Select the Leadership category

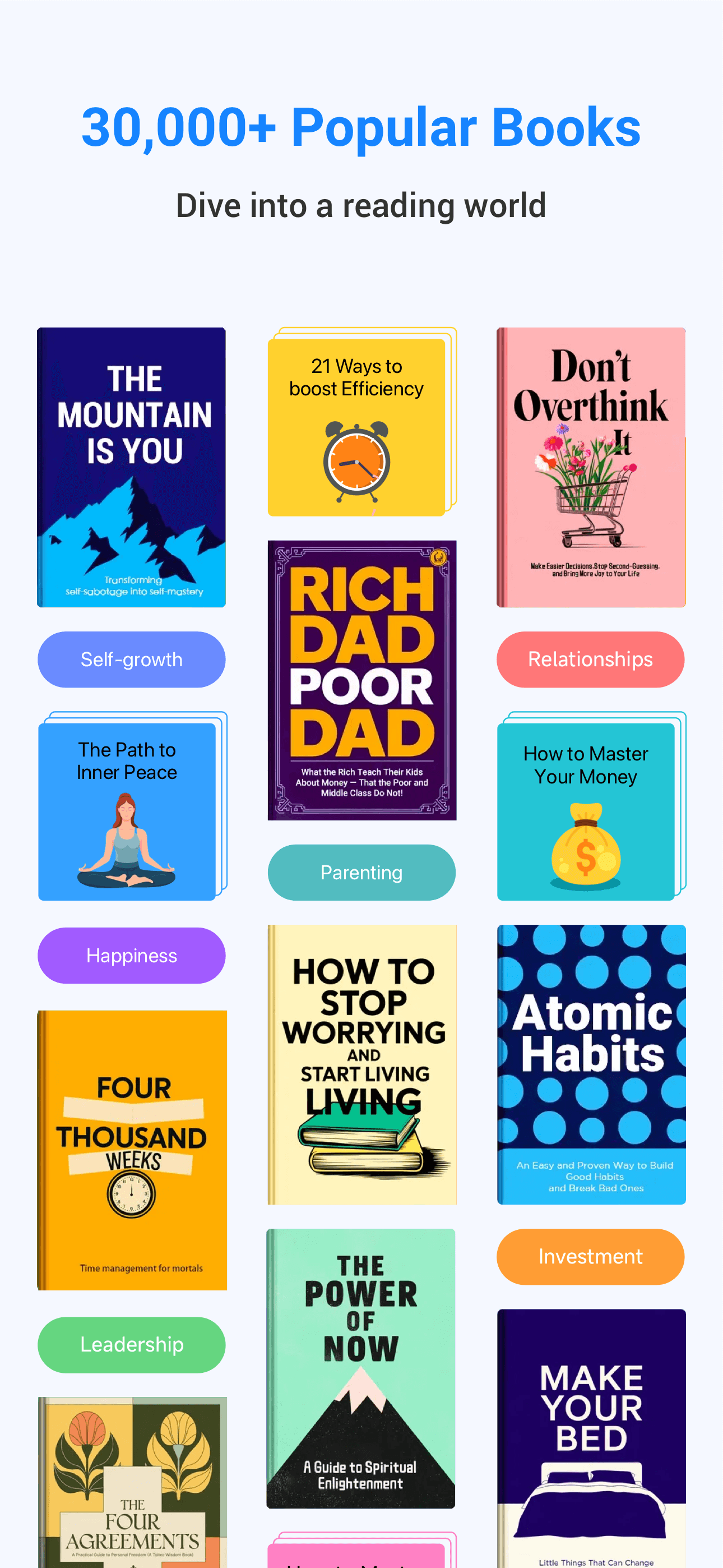[x=131, y=1345]
